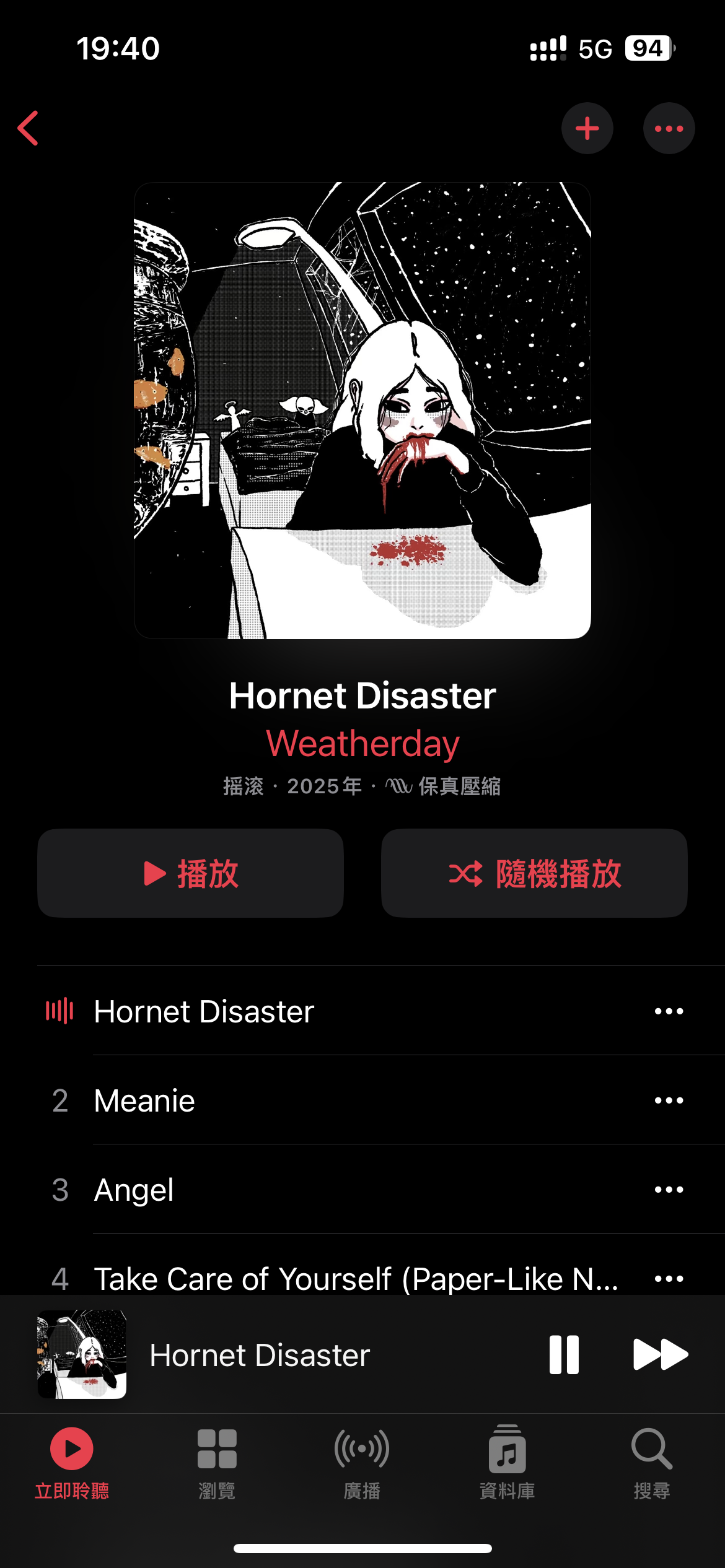Open the album's more options menu
725x1568 pixels.
tap(669, 128)
